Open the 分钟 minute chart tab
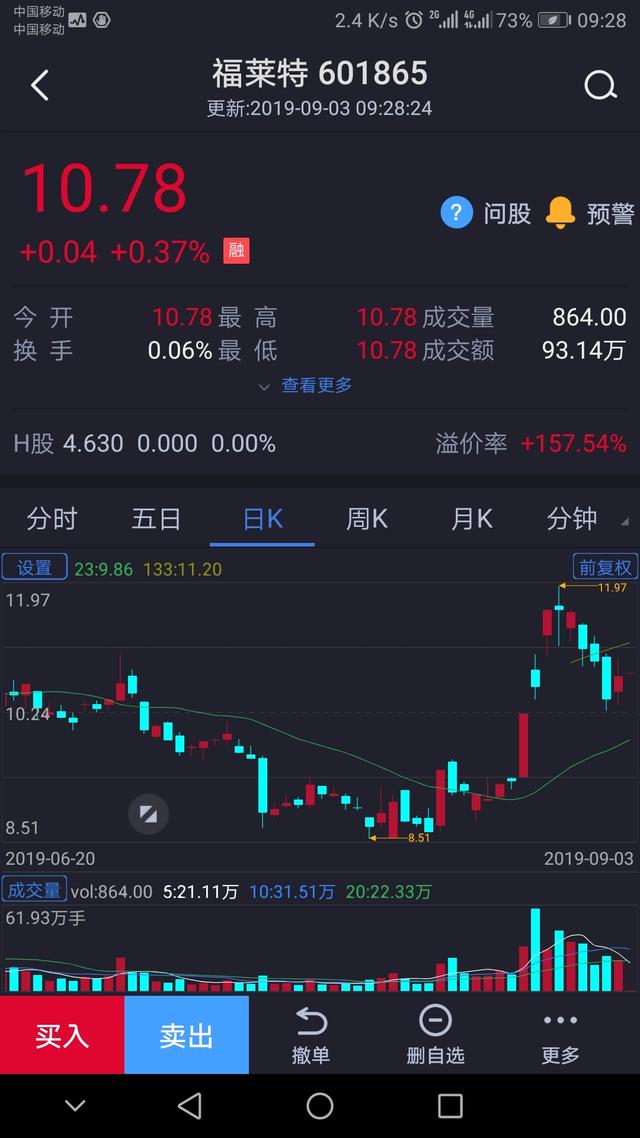 [572, 519]
